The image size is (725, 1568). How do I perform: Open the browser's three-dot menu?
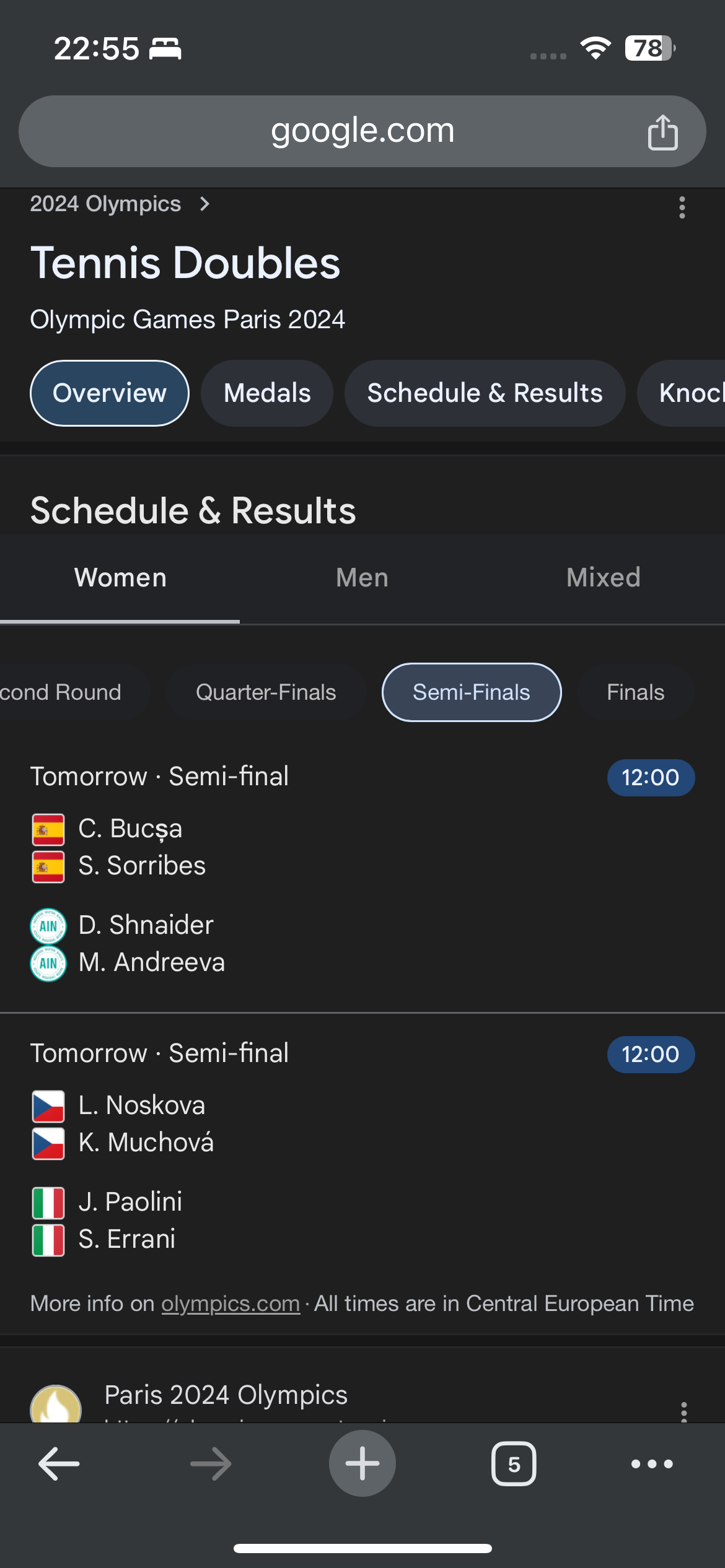652,1464
